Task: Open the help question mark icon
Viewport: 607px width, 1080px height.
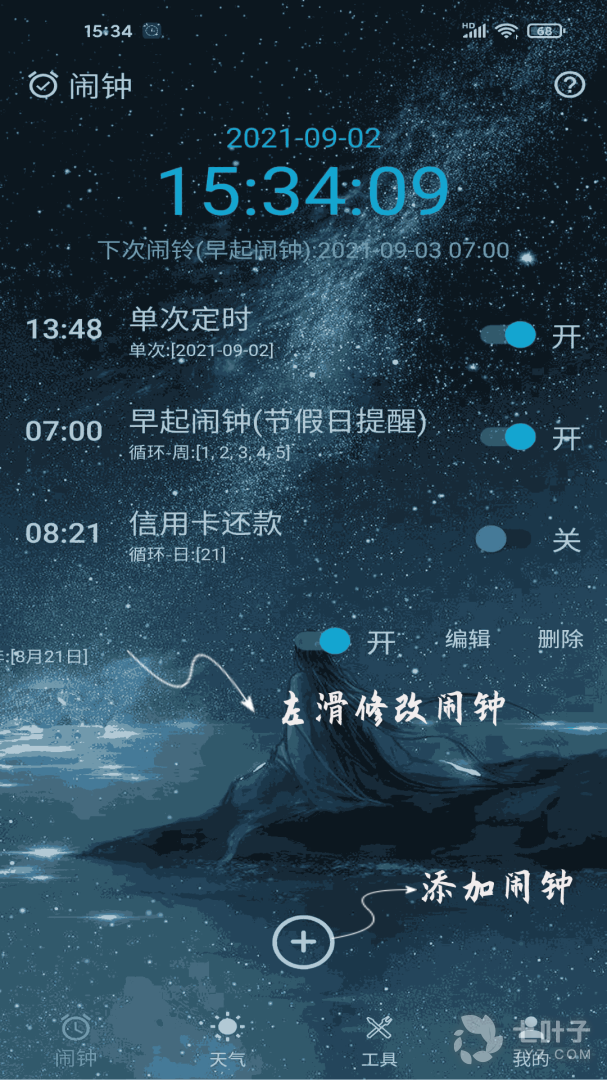Action: (x=569, y=85)
